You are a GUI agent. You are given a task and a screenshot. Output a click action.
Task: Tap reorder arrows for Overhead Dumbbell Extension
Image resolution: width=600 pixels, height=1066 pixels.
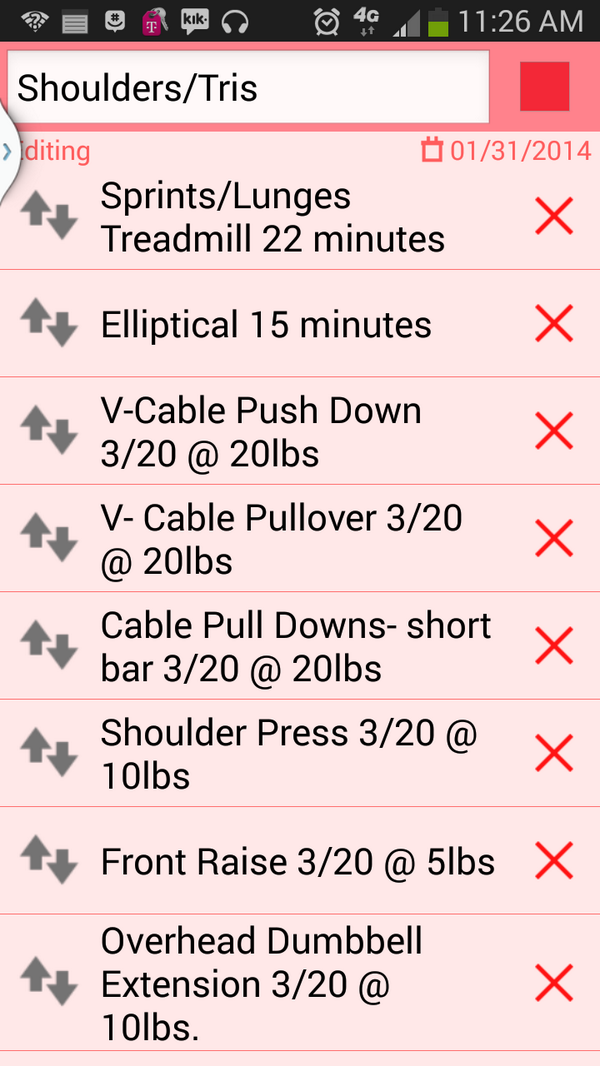(49, 984)
